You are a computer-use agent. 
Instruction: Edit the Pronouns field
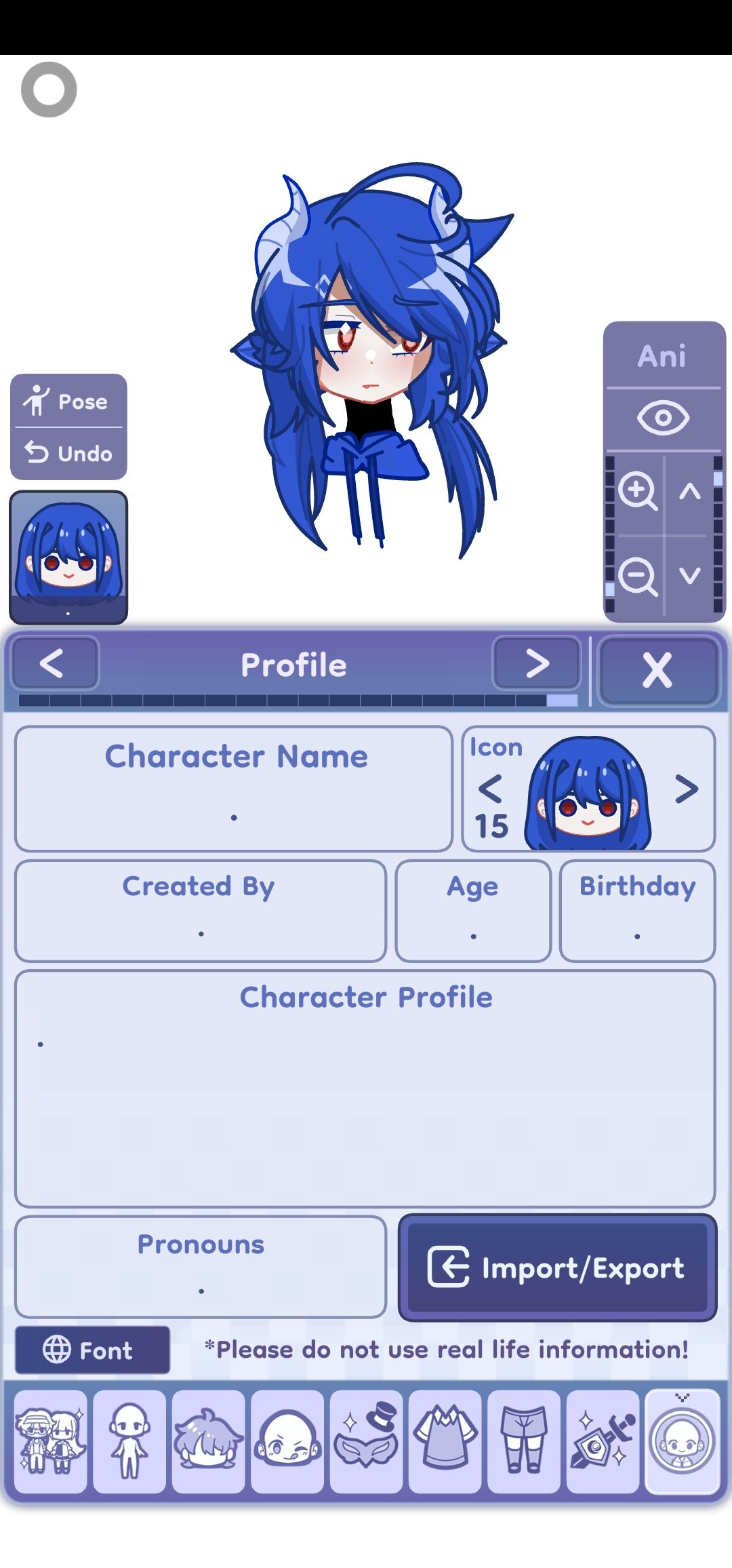(x=201, y=1267)
